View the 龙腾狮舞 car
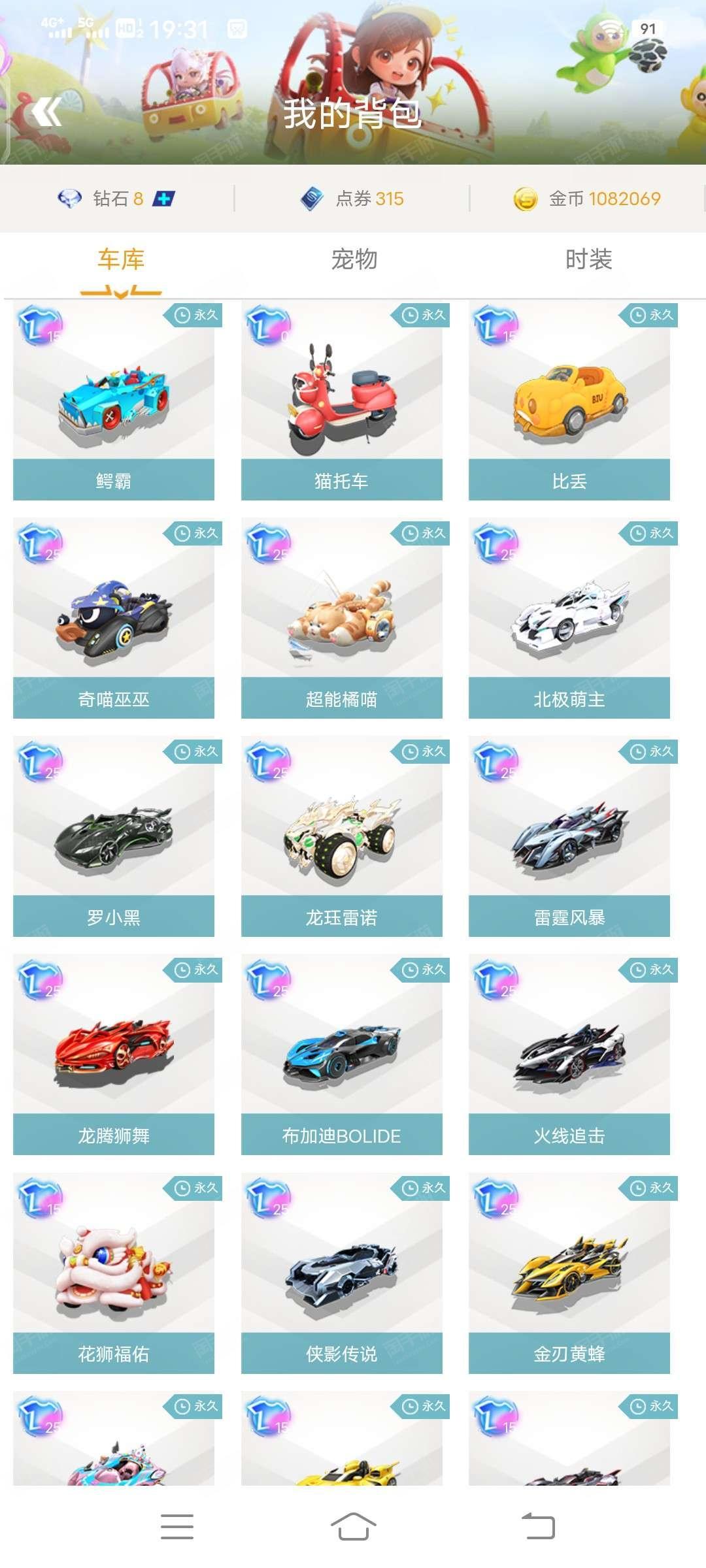Viewport: 706px width, 1568px height. [x=114, y=1056]
